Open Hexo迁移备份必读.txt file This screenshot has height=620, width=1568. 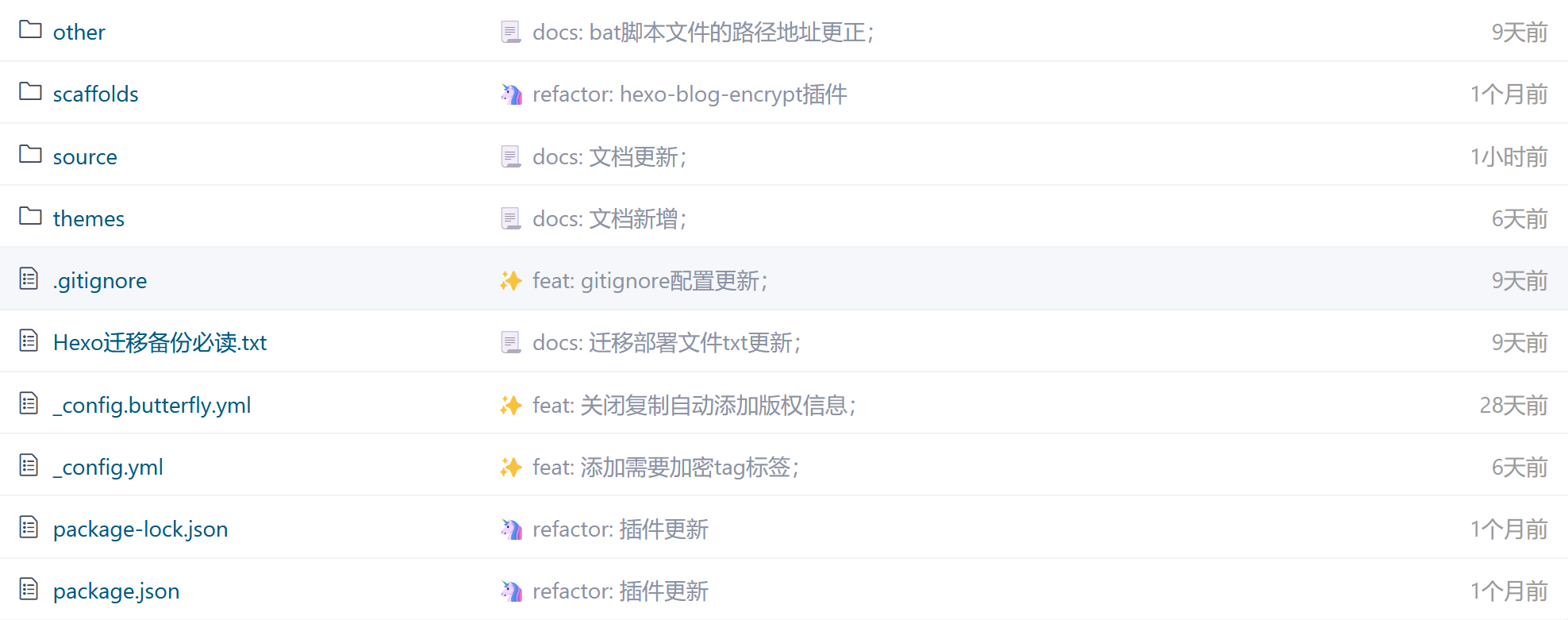159,343
